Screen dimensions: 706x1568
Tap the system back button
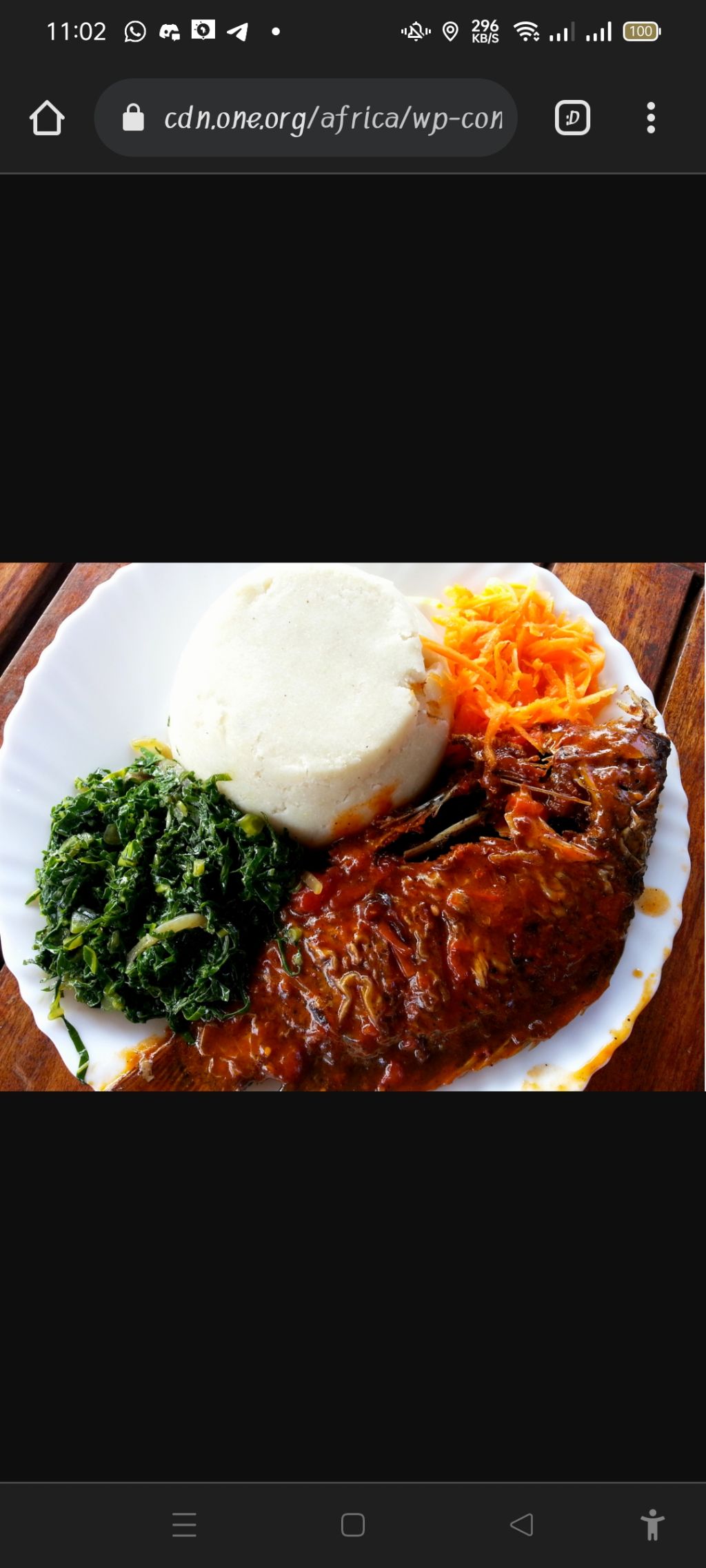tap(522, 1525)
